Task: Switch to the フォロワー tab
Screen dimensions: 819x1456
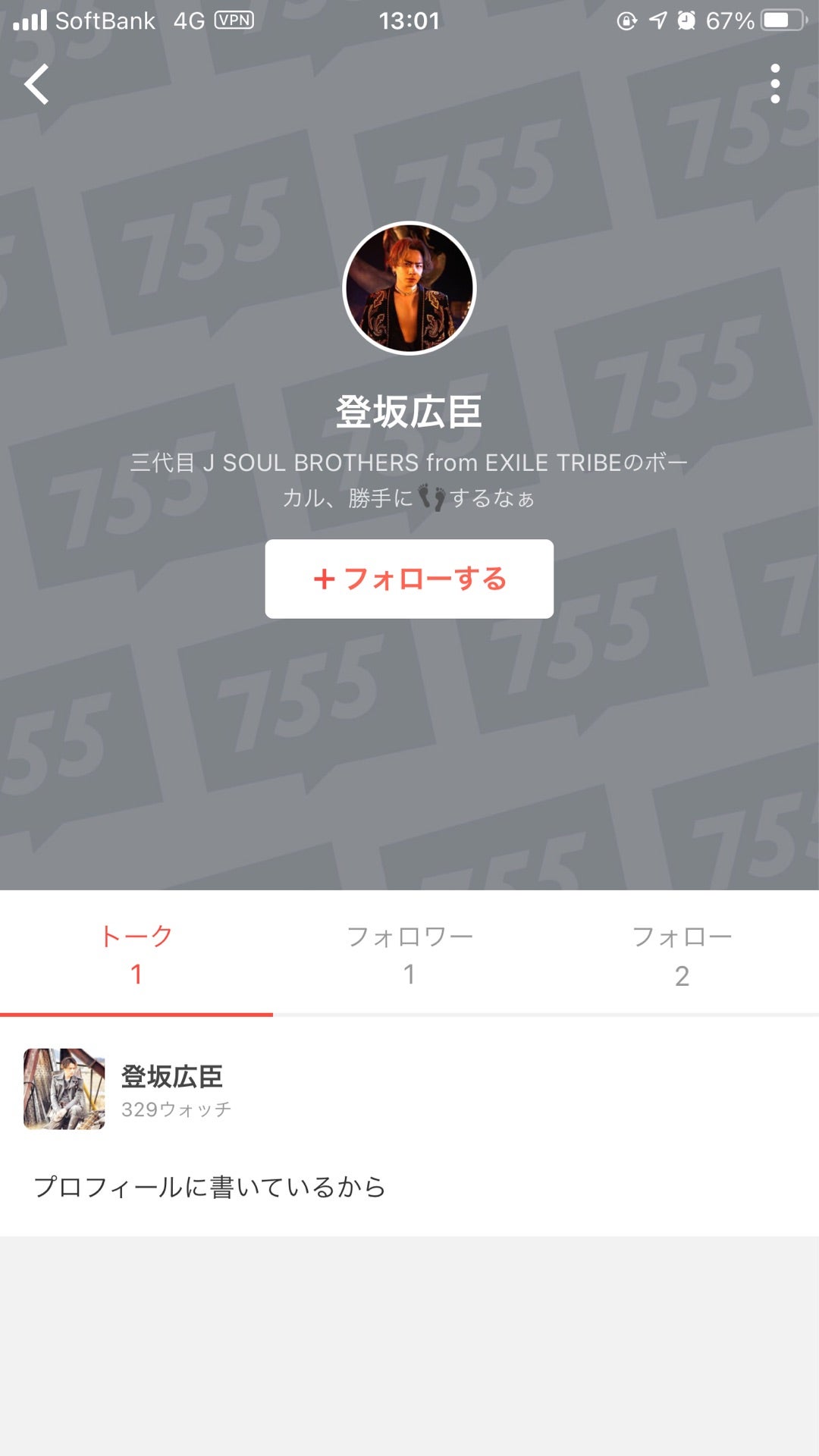Action: click(x=409, y=954)
